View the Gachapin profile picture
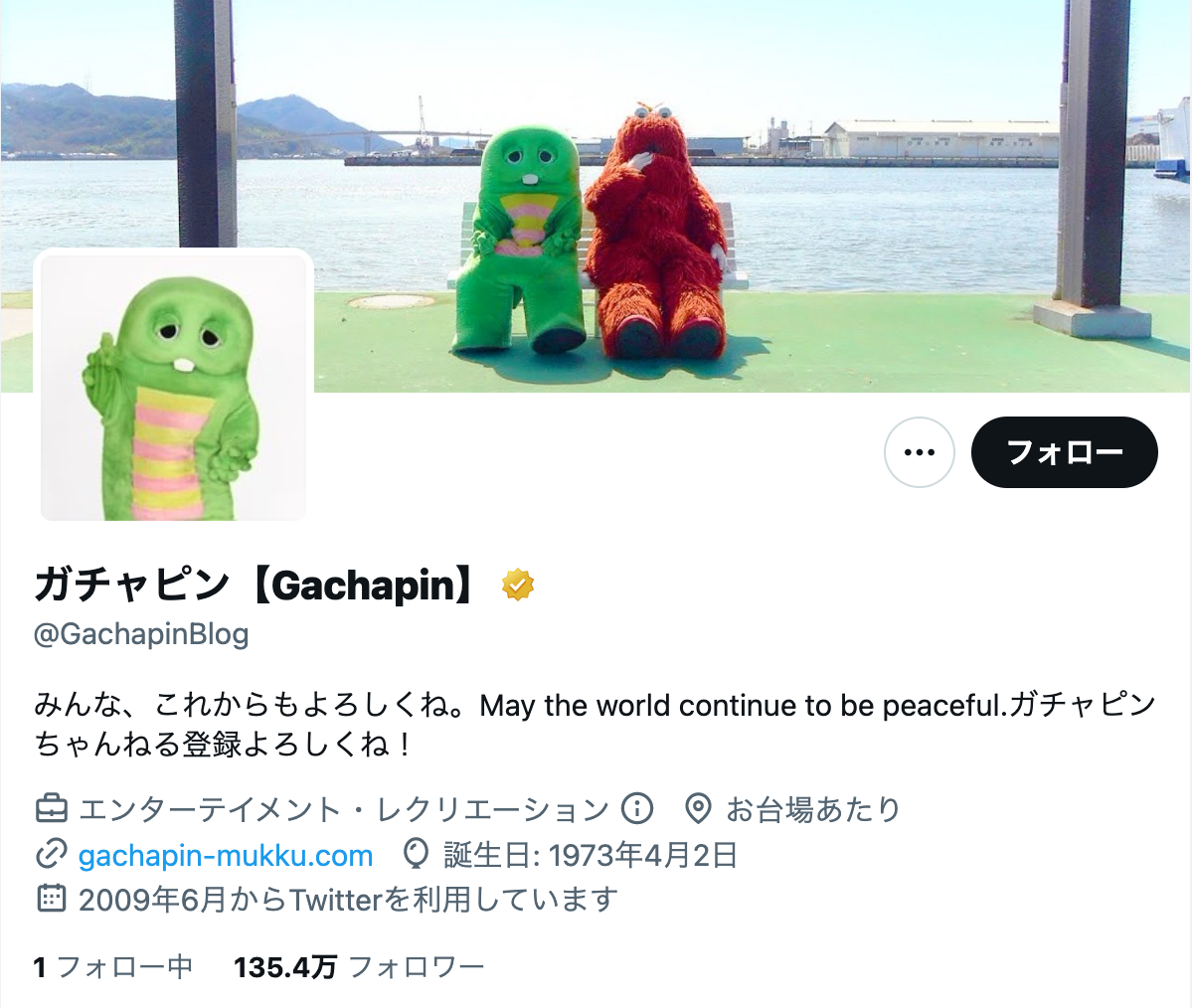Viewport: 1193px width, 1008px height. point(174,386)
